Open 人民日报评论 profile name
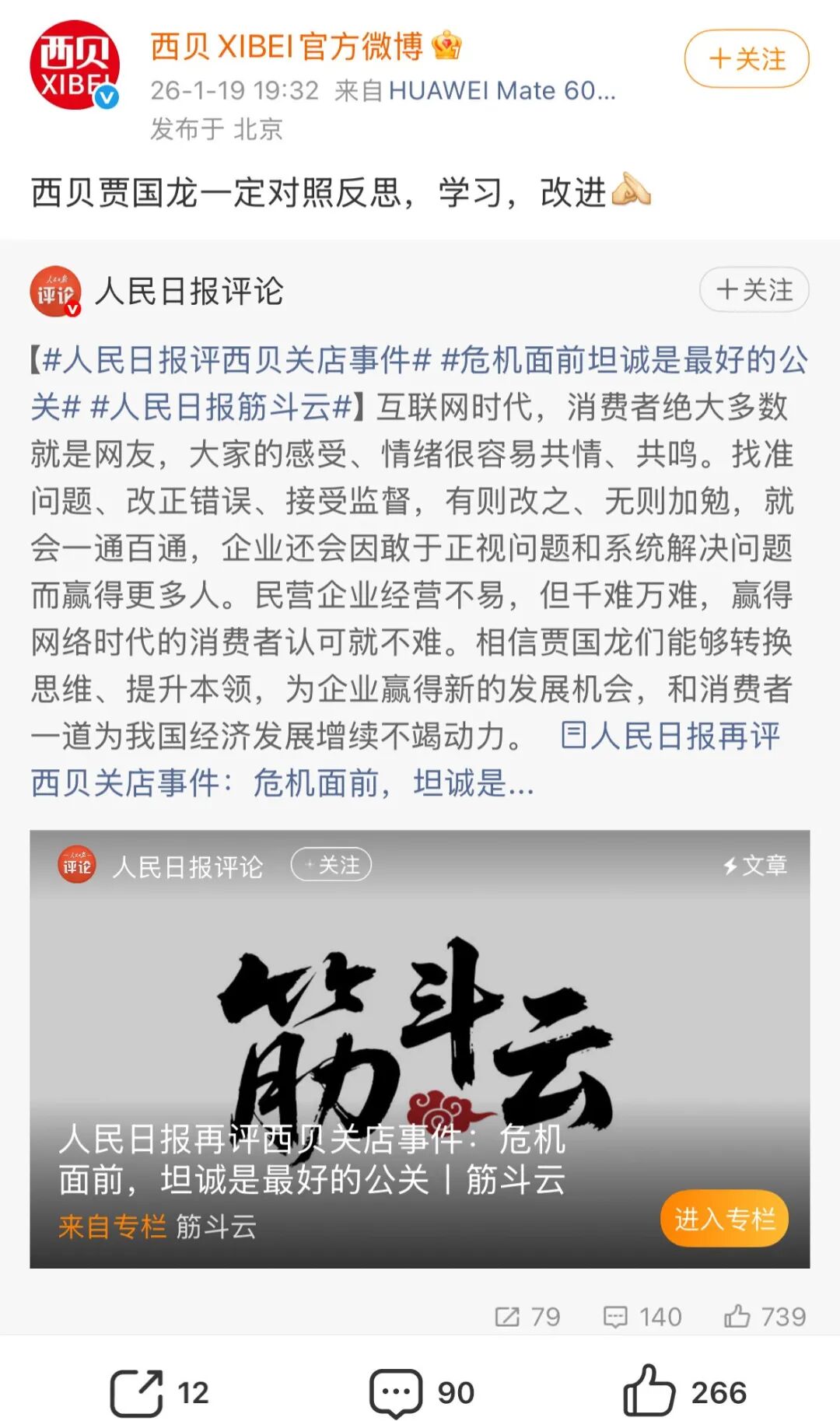Screen dimensions: 840x1421 [x=189, y=292]
